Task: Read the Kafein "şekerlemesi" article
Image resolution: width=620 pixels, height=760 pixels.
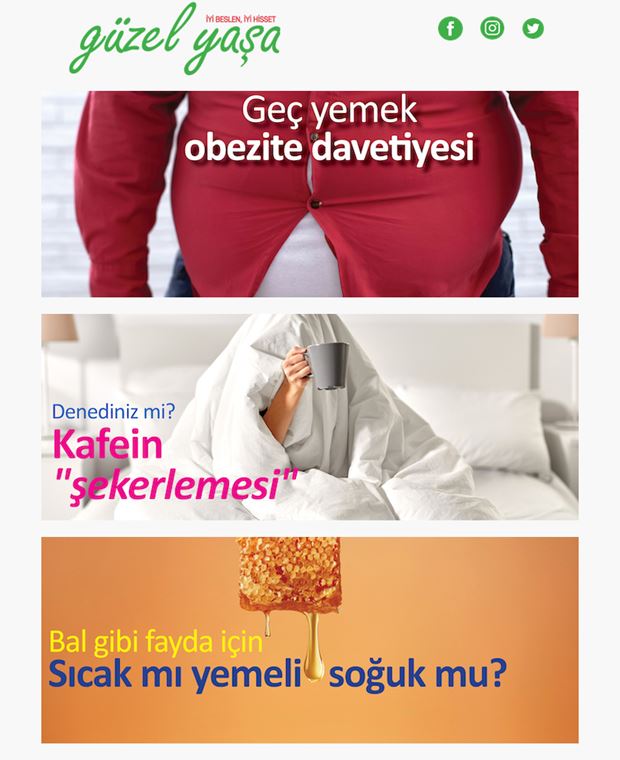Action: pyautogui.click(x=309, y=417)
